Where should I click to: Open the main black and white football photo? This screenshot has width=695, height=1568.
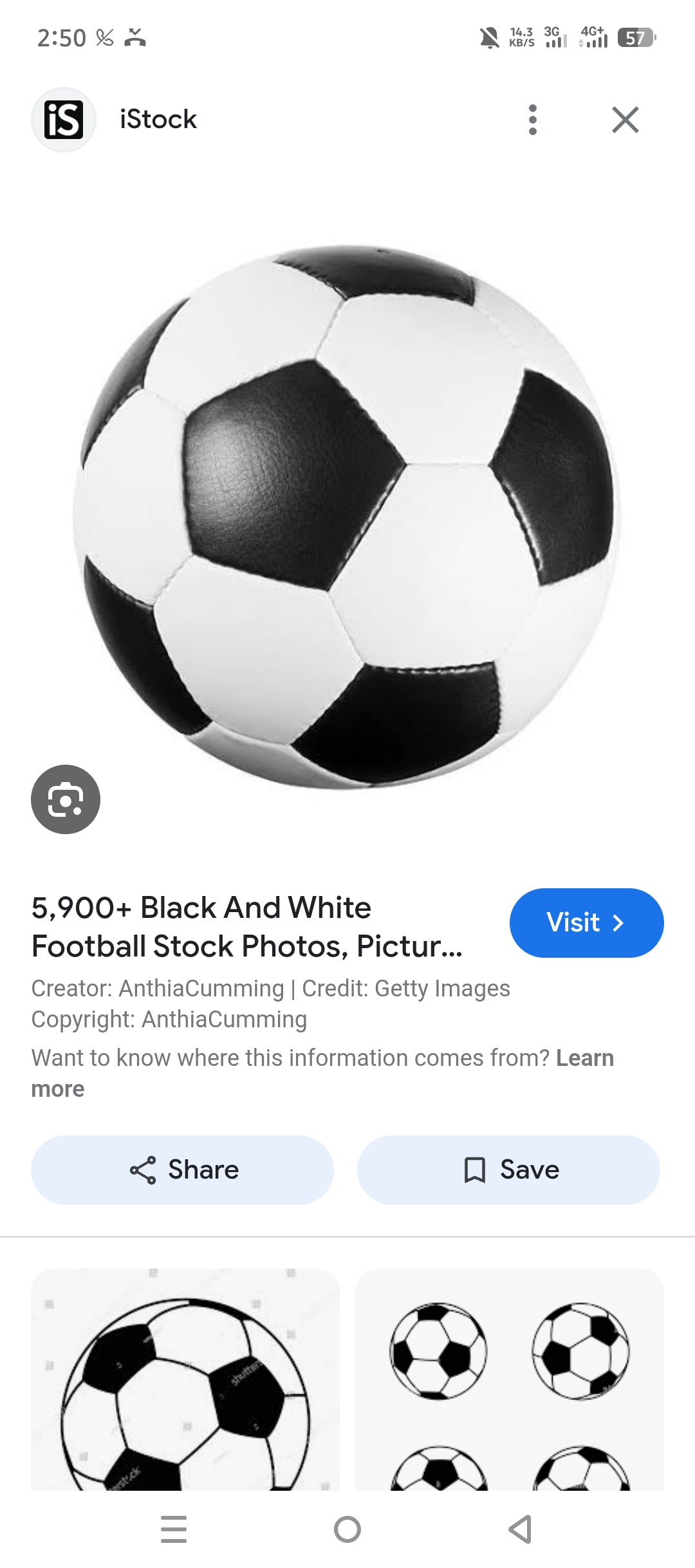pos(346,517)
